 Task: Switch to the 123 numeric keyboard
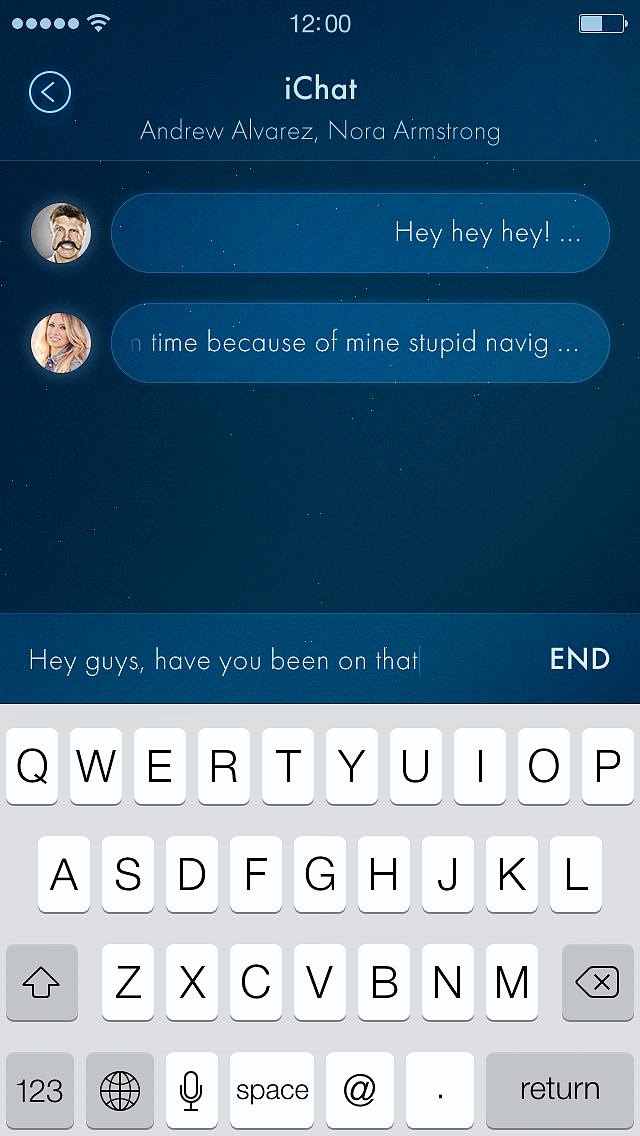coord(40,1090)
